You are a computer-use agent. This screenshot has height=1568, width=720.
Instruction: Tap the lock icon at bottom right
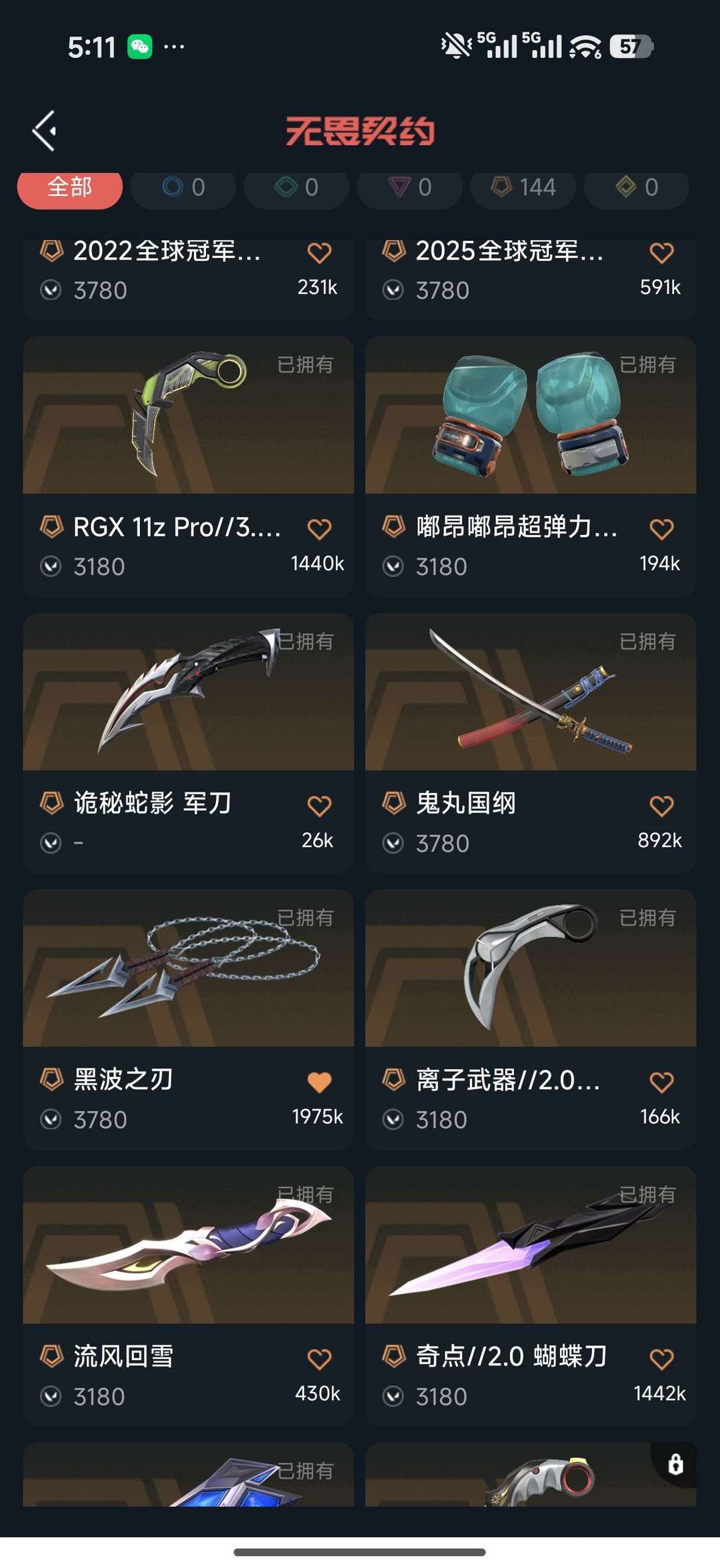click(x=675, y=1465)
